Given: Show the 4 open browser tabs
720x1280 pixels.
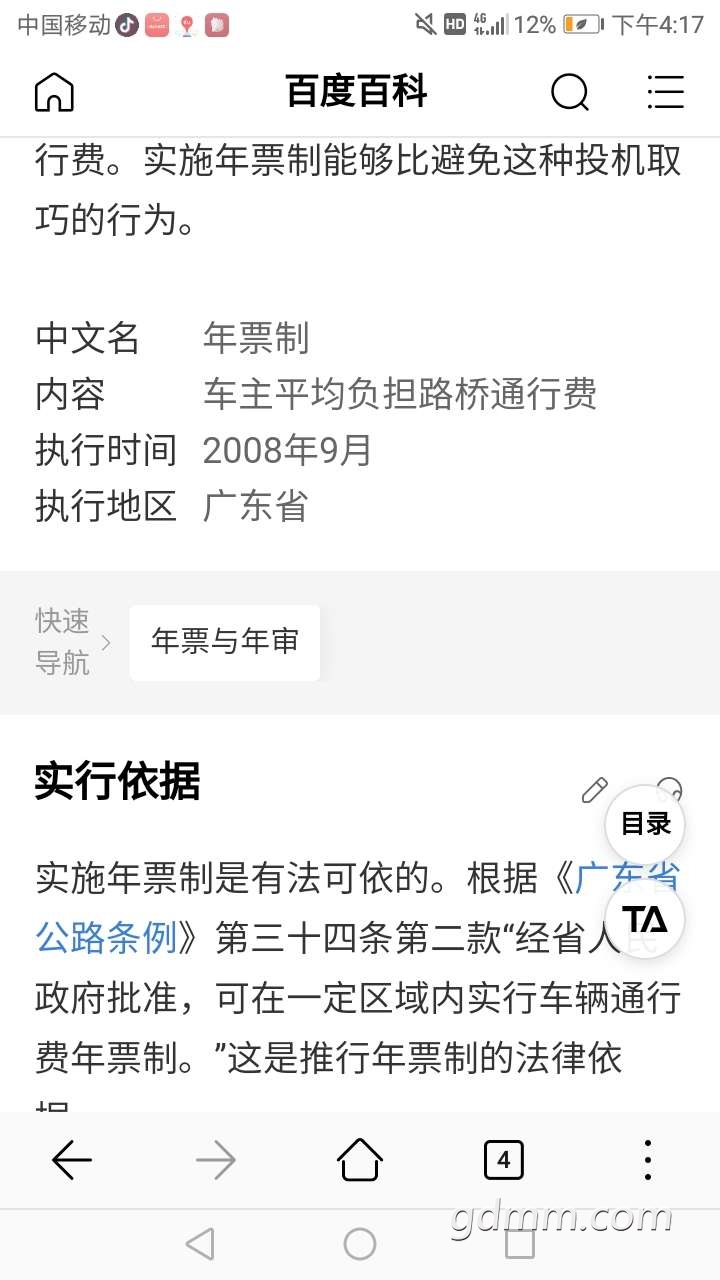Looking at the screenshot, I should 503,1160.
